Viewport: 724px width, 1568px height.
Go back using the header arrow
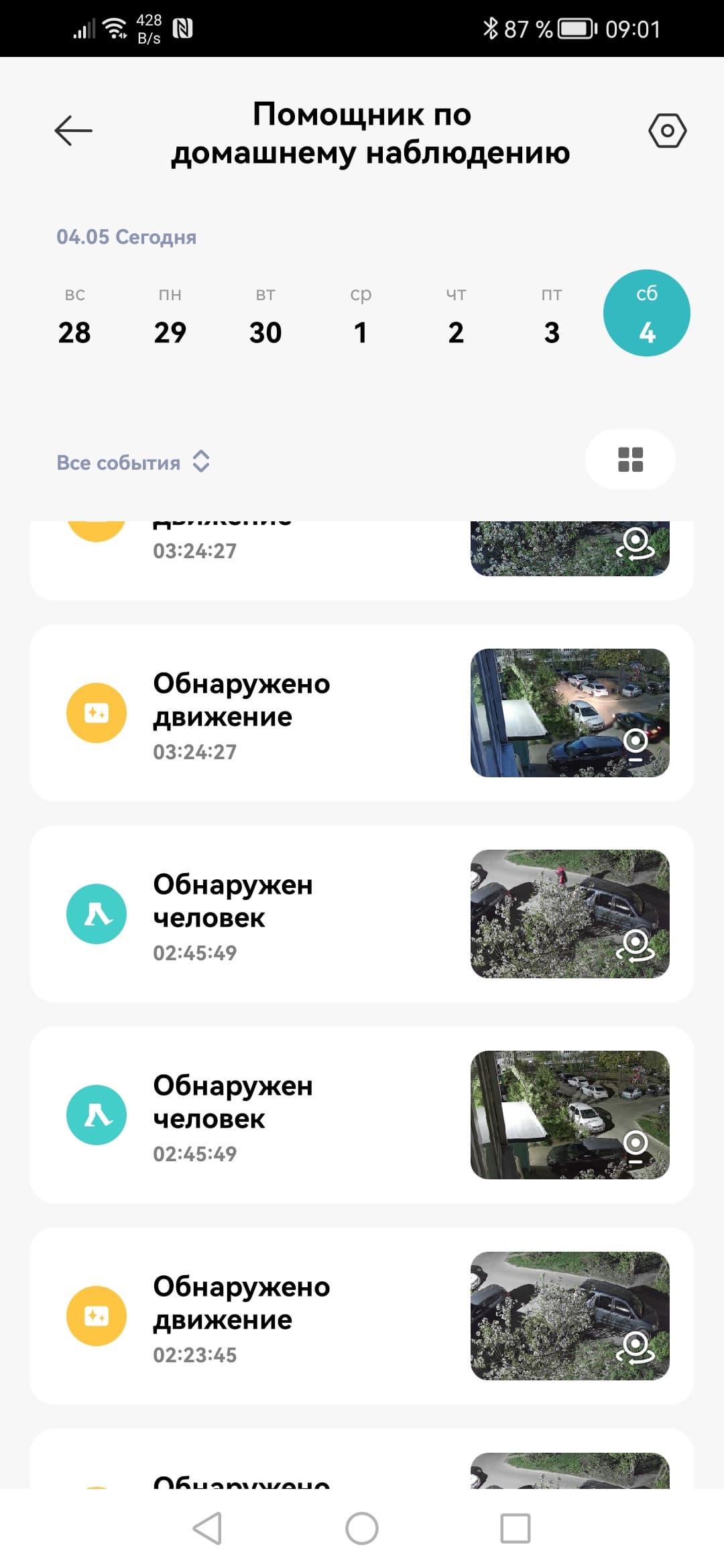click(73, 131)
